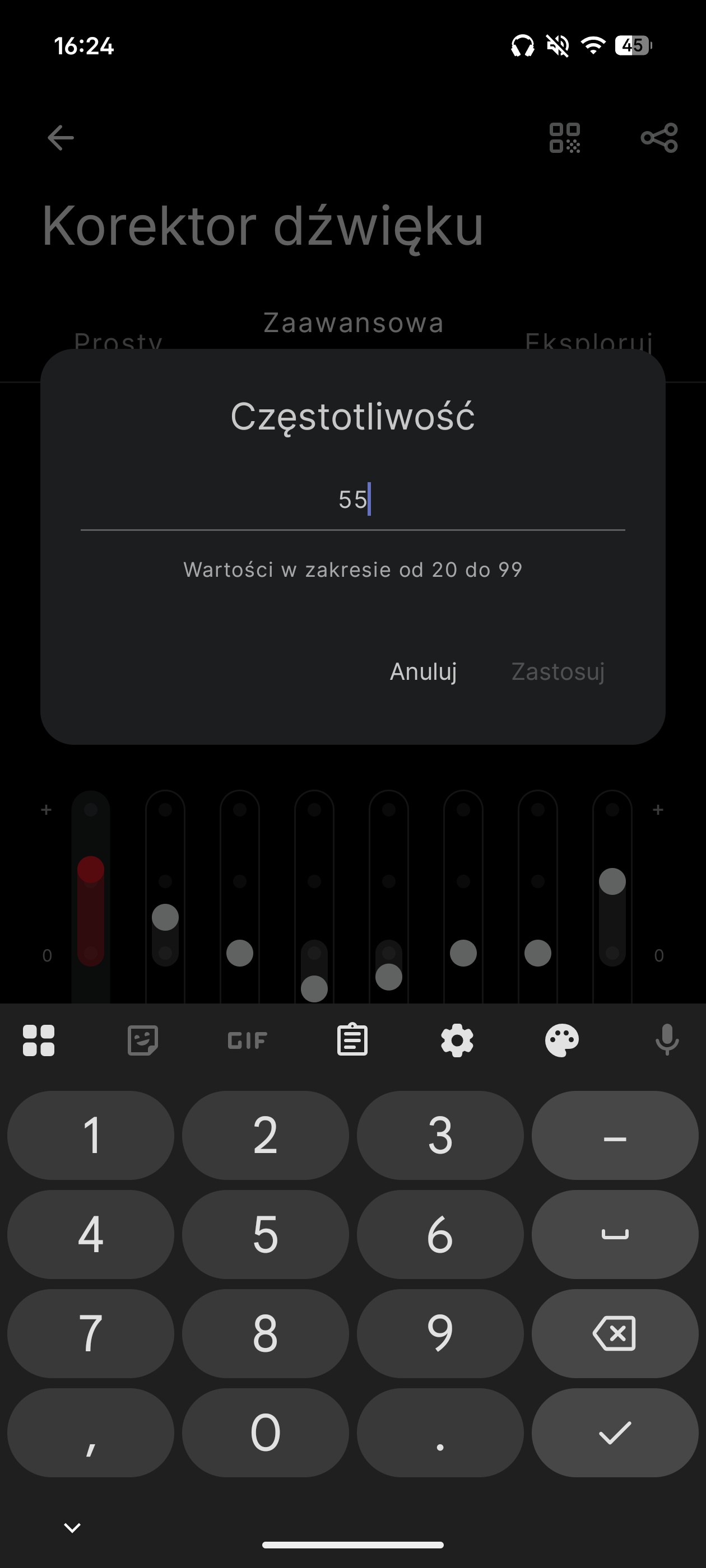The width and height of the screenshot is (706, 1568).
Task: Open the keyboard tools grid menu
Action: [x=38, y=1040]
